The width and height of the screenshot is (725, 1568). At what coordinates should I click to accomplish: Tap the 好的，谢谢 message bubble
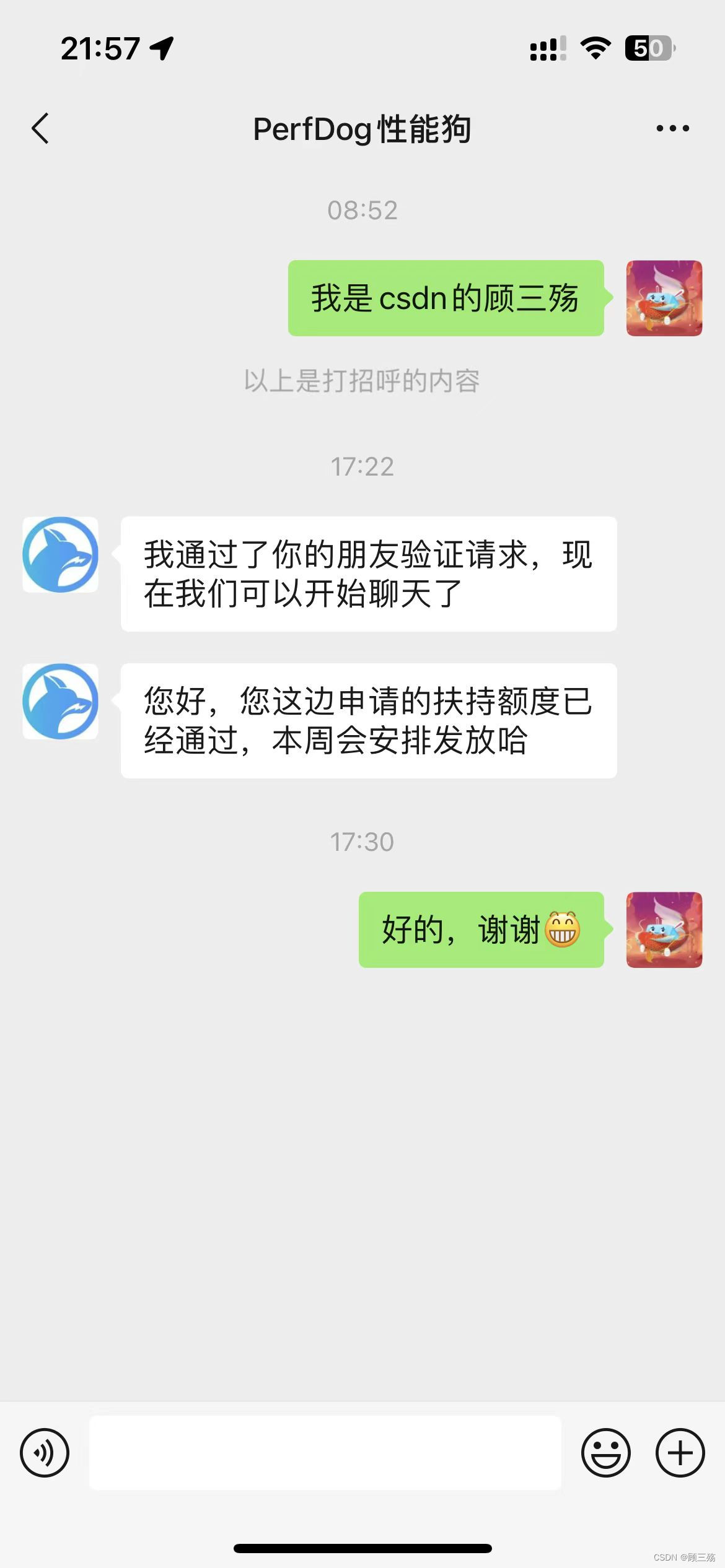(x=481, y=931)
